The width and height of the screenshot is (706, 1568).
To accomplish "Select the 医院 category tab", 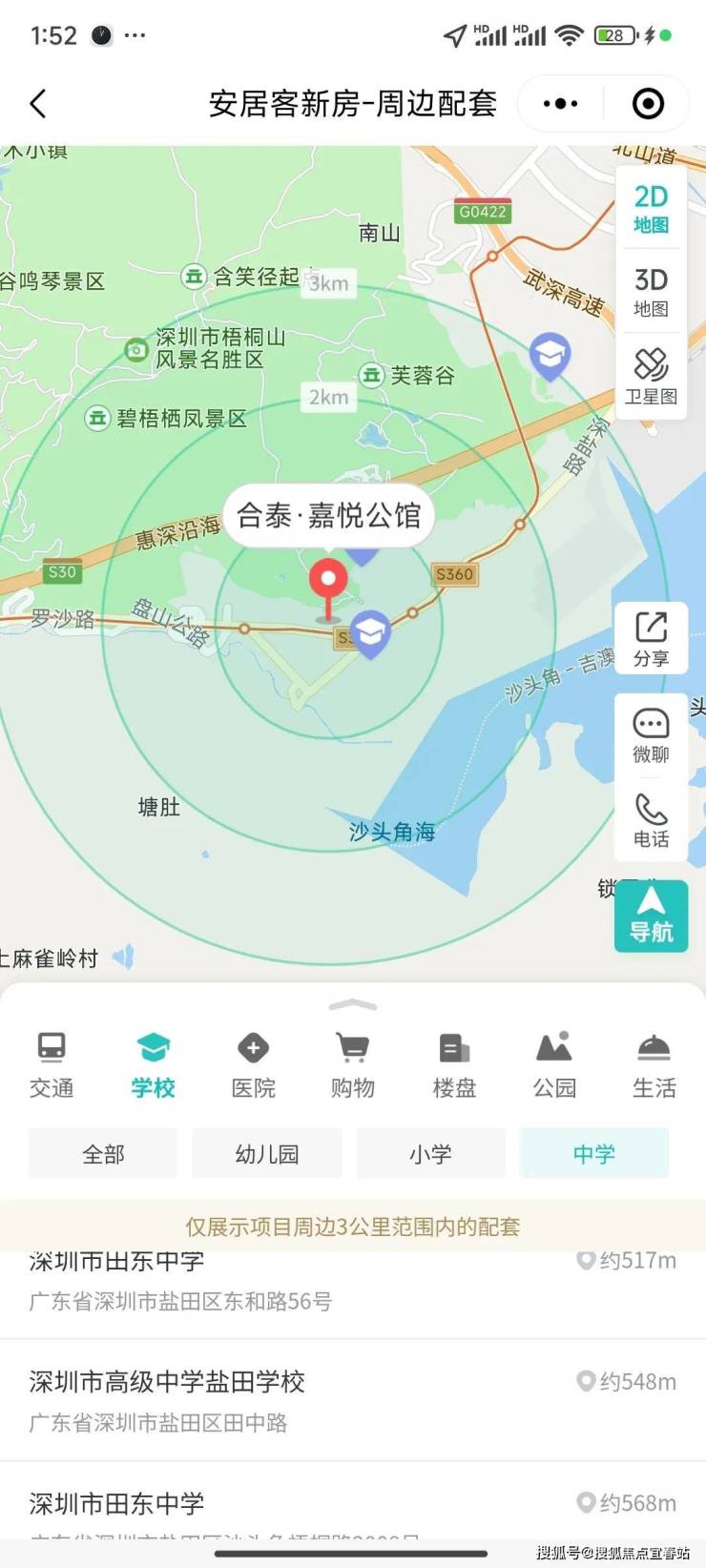I will point(253,1064).
